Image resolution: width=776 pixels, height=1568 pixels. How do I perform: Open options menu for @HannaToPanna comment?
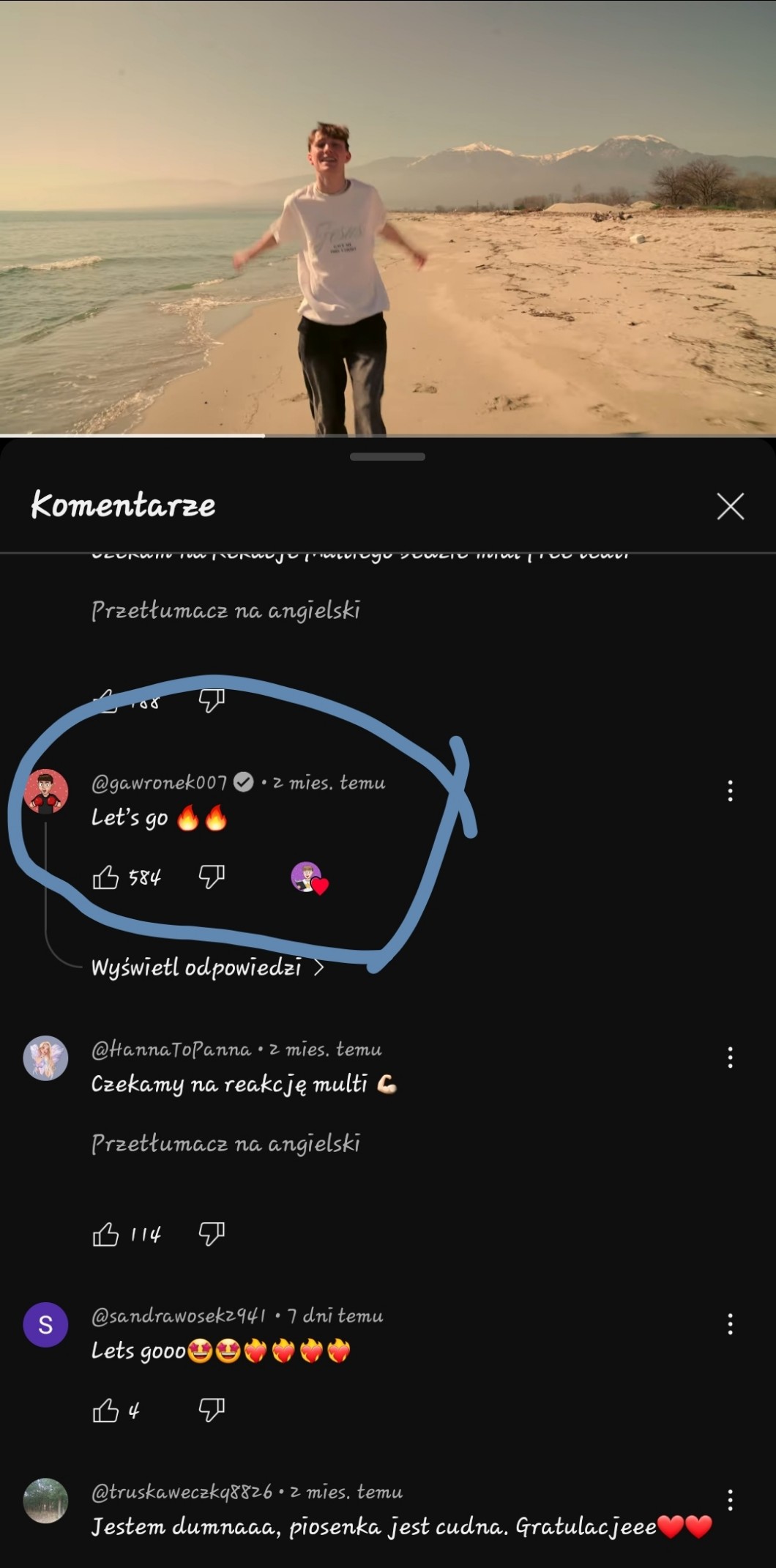pos(730,1057)
